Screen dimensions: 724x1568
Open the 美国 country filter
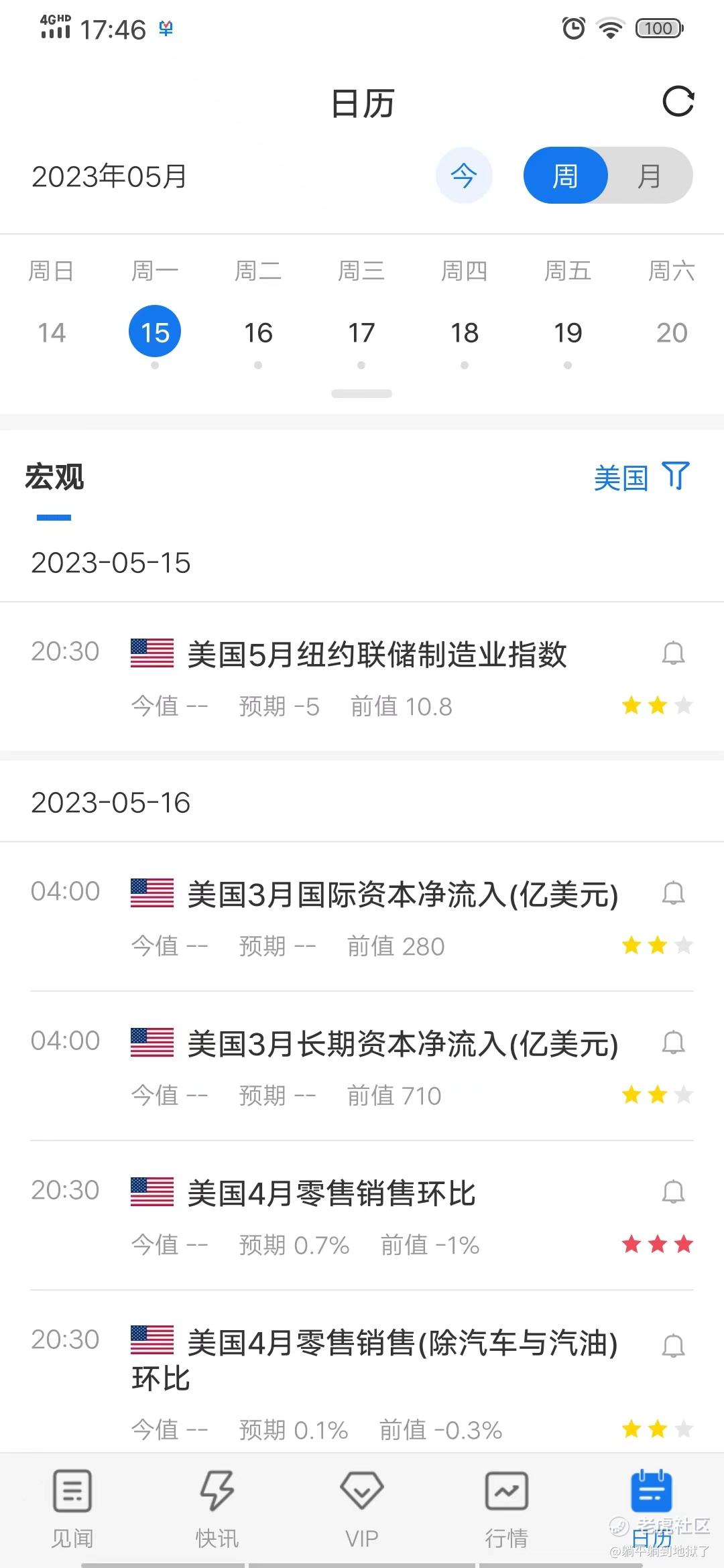pos(641,477)
